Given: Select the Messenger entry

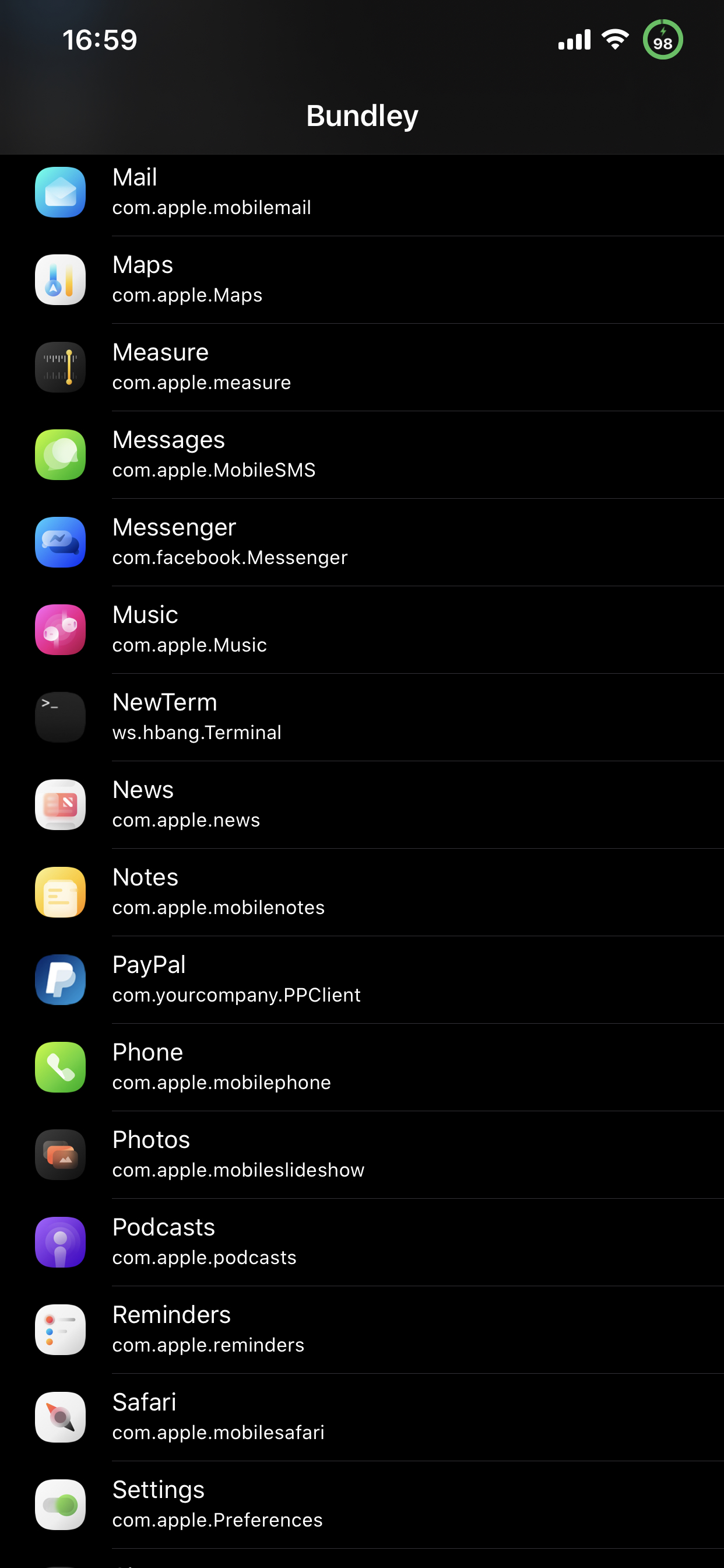Looking at the screenshot, I should 362,542.
